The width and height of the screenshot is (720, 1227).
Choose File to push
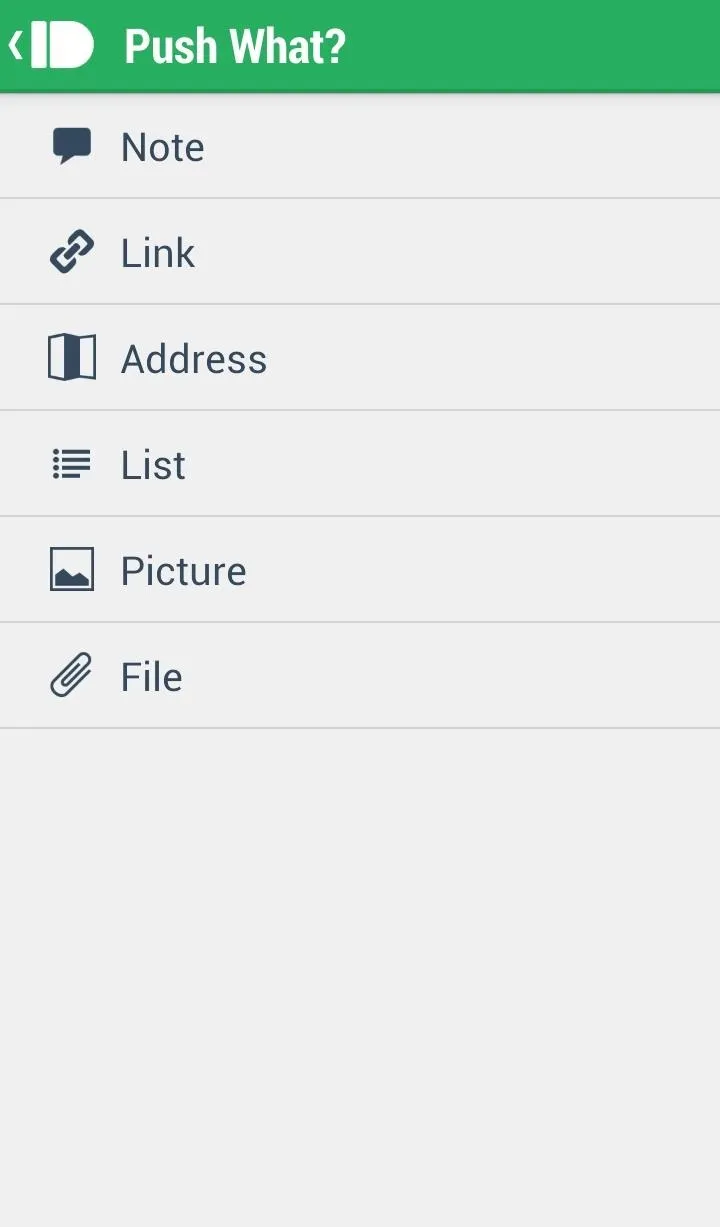pyautogui.click(x=360, y=676)
